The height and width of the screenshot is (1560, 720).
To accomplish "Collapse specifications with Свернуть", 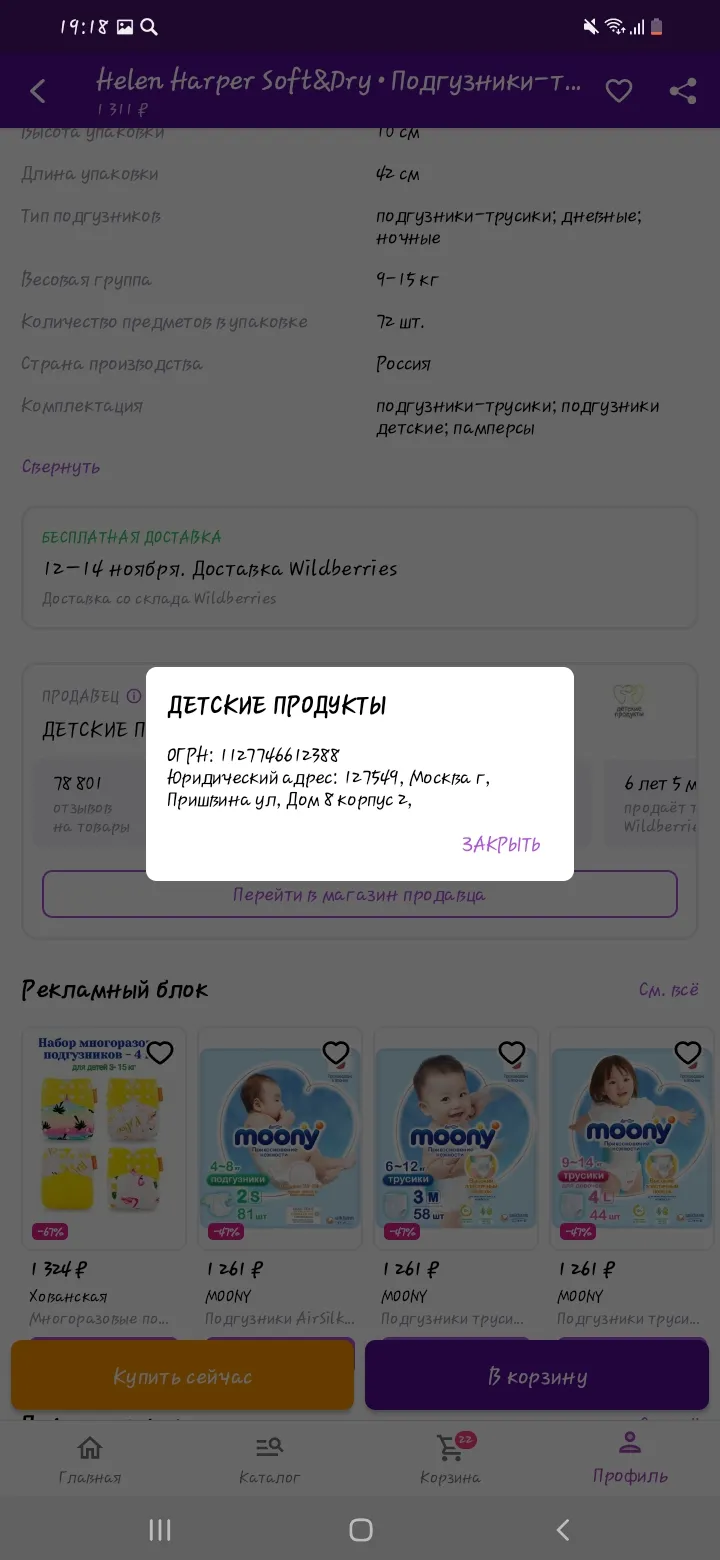I will click(61, 467).
